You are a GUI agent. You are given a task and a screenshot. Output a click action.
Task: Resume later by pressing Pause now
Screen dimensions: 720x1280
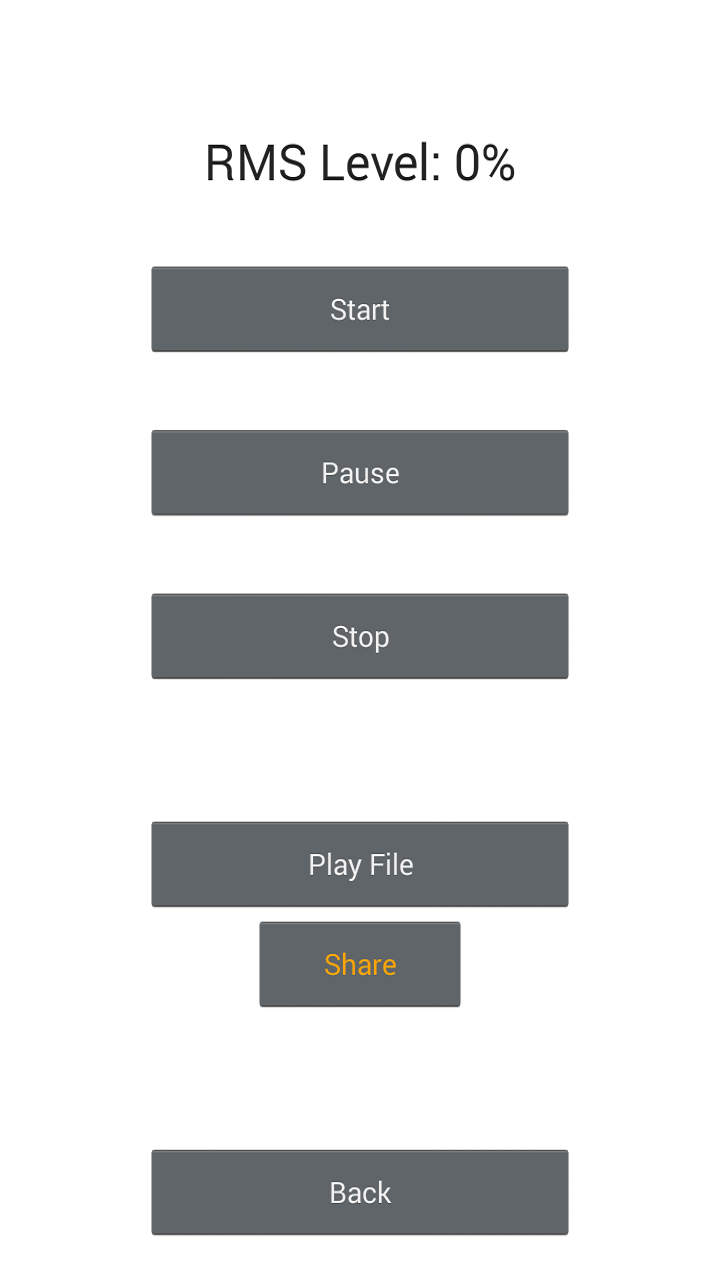360,472
